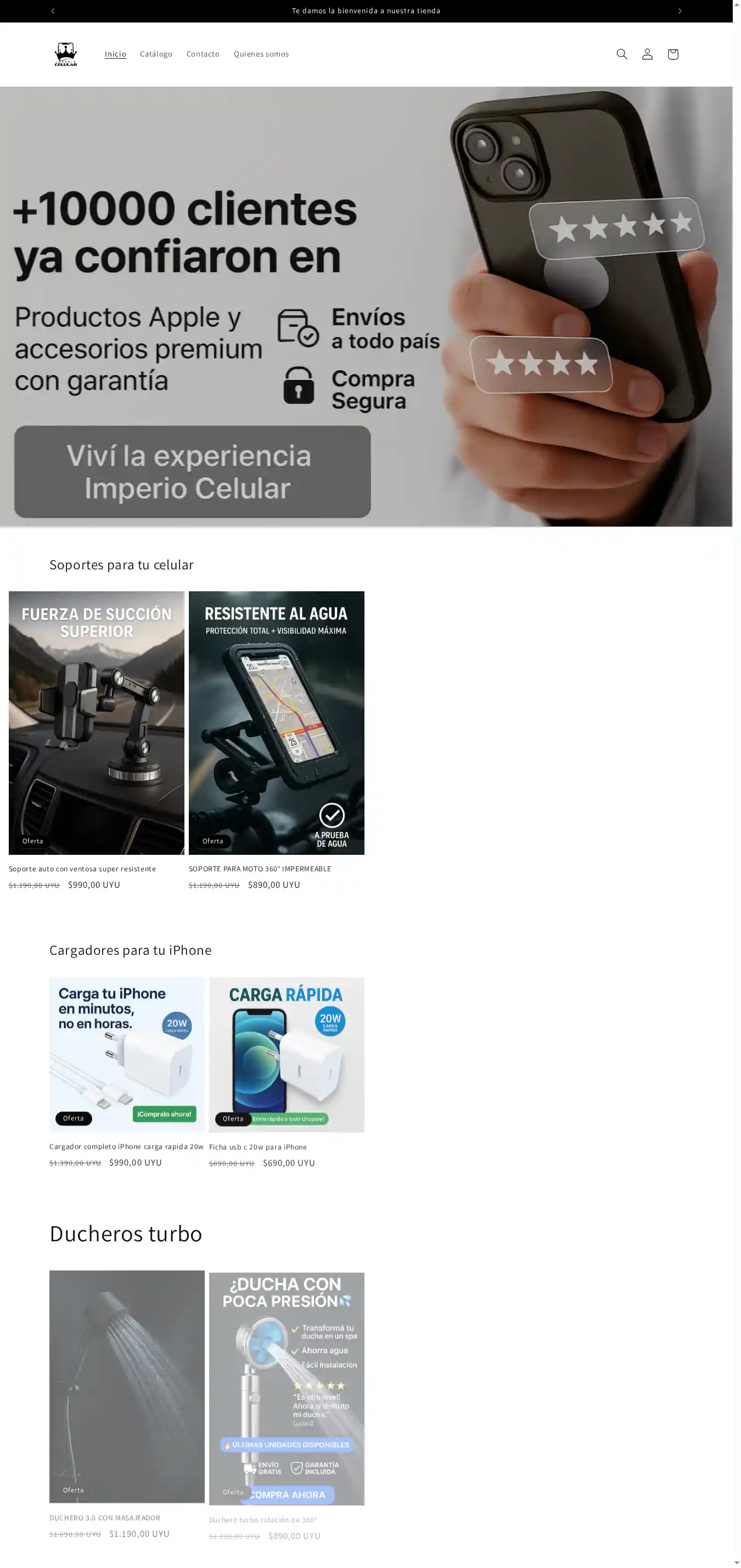
Task: Open the shopping cart
Action: pos(672,54)
